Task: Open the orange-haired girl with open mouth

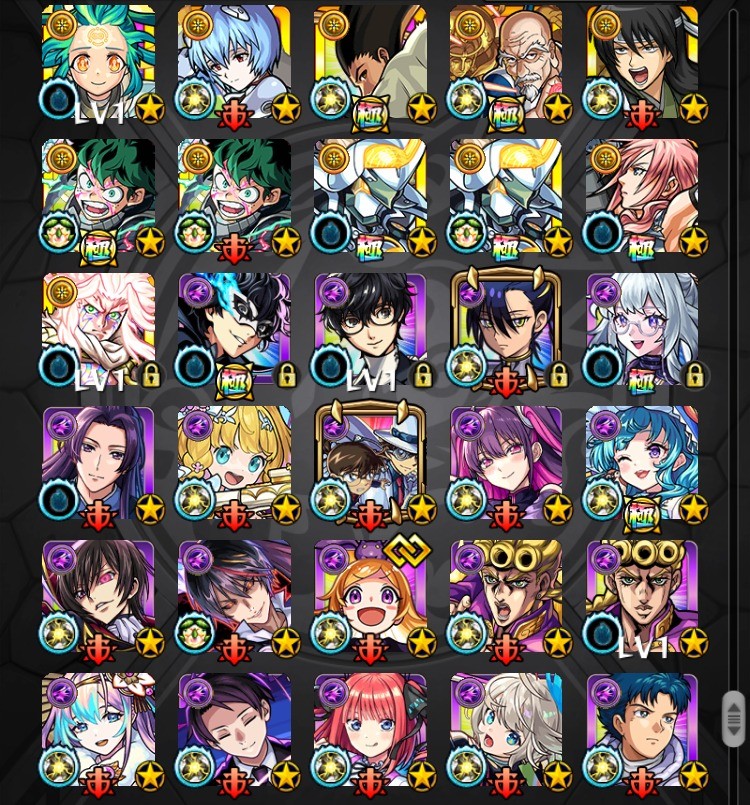Action: 370,598
